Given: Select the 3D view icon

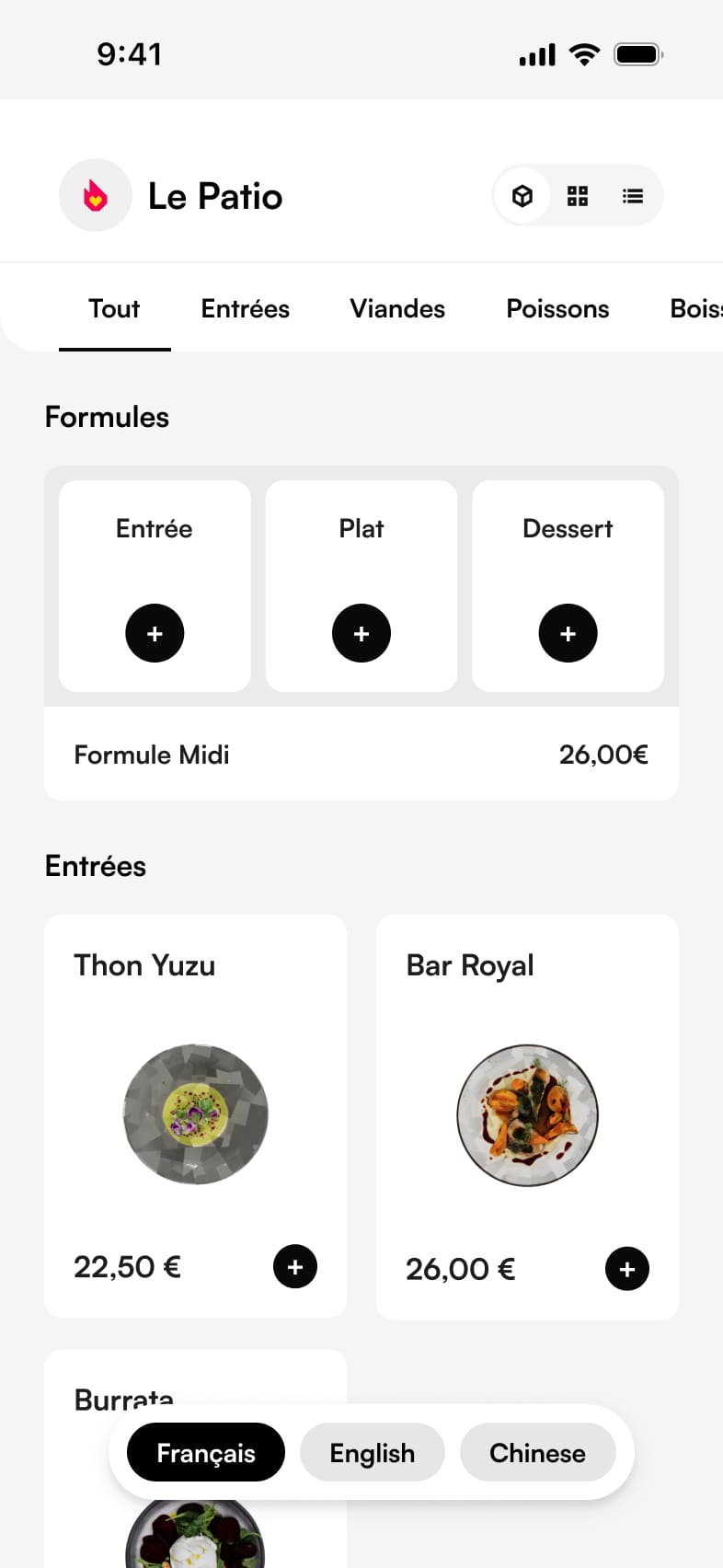Looking at the screenshot, I should (522, 195).
